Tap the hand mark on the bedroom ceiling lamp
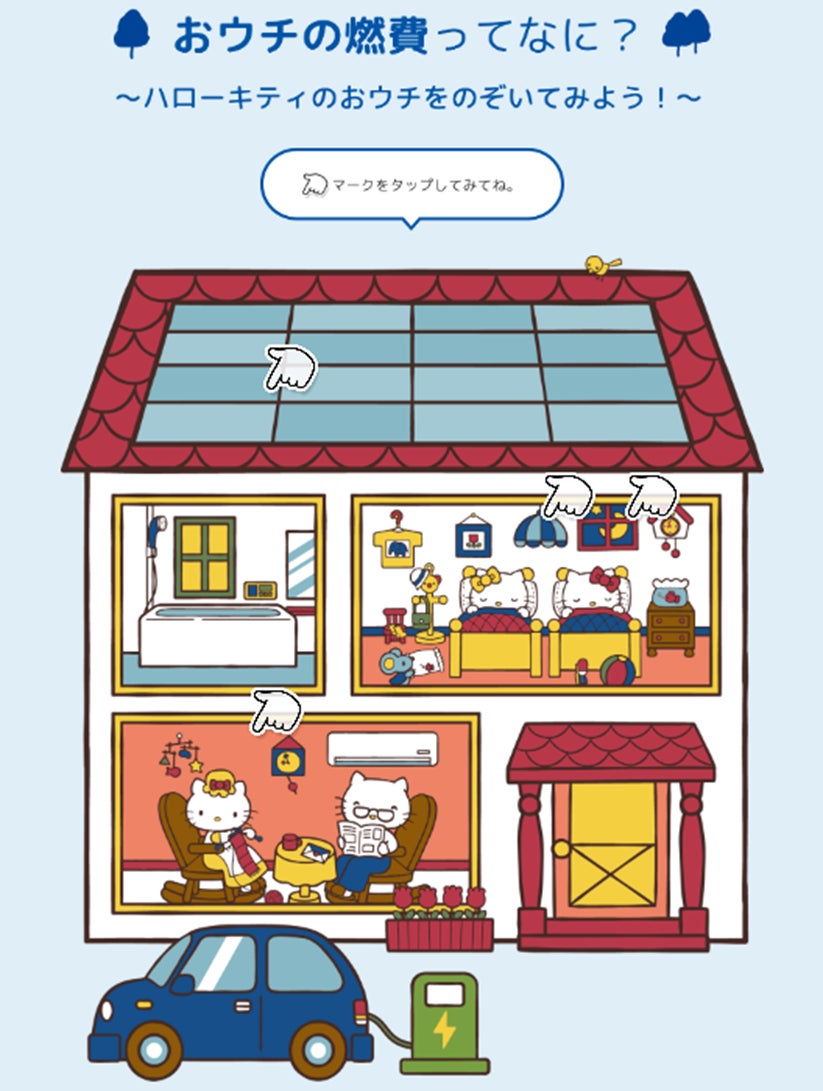 pos(567,495)
